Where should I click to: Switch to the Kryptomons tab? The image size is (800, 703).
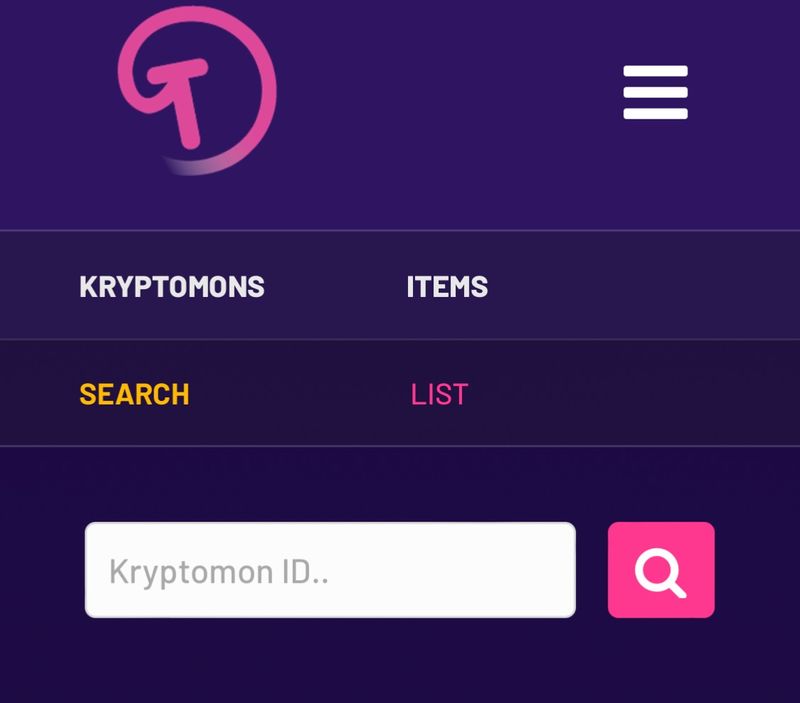click(172, 287)
